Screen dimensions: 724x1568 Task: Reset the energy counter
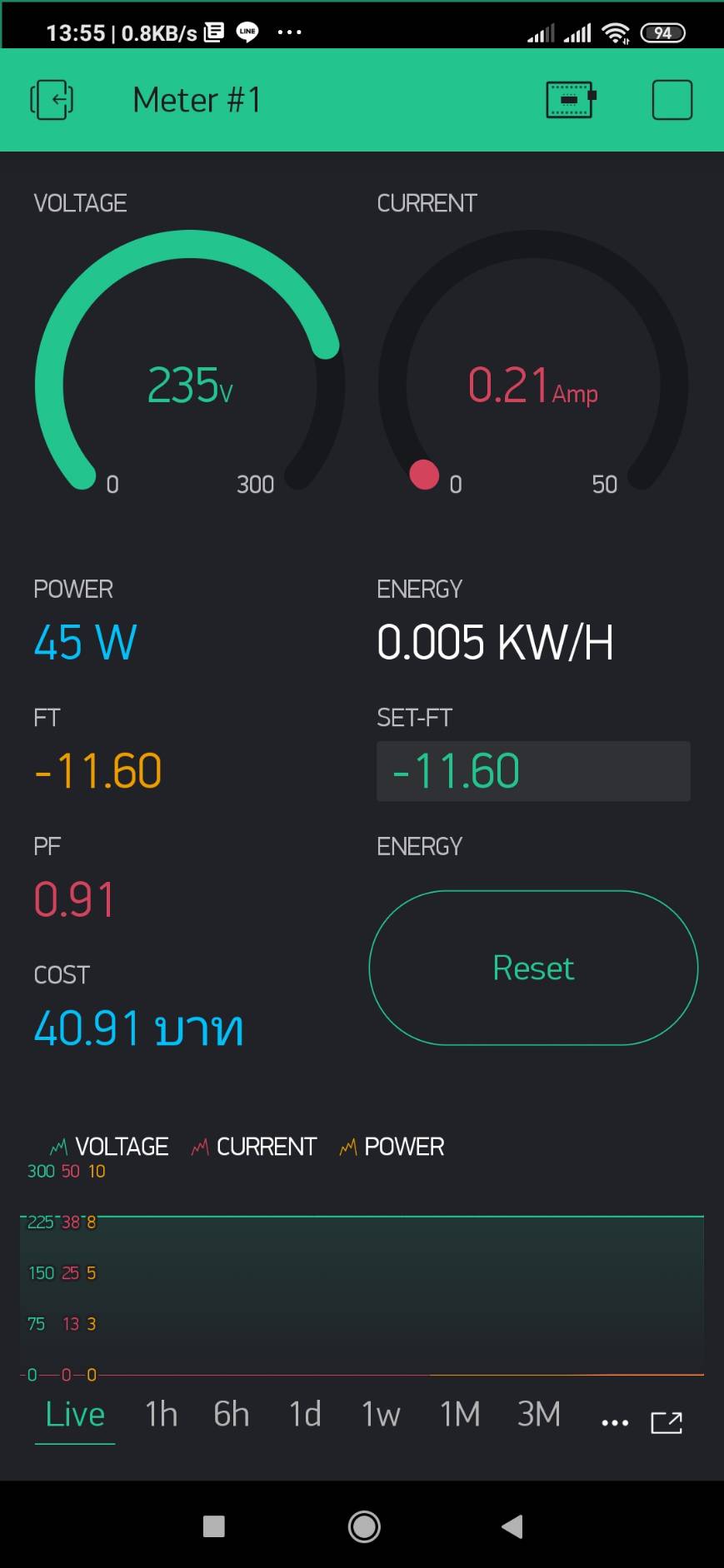(x=533, y=968)
